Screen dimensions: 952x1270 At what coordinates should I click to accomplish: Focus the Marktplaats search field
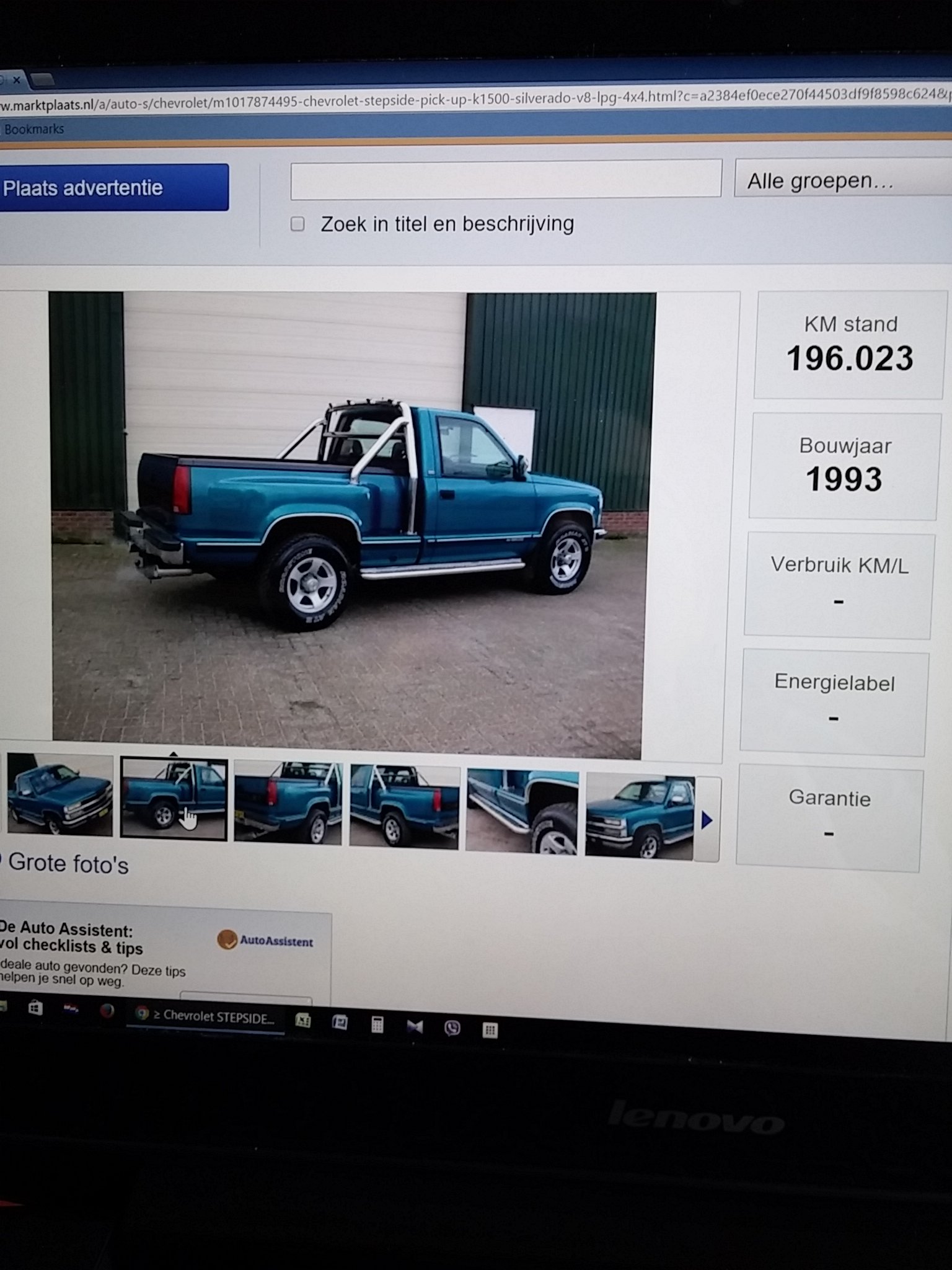point(505,180)
